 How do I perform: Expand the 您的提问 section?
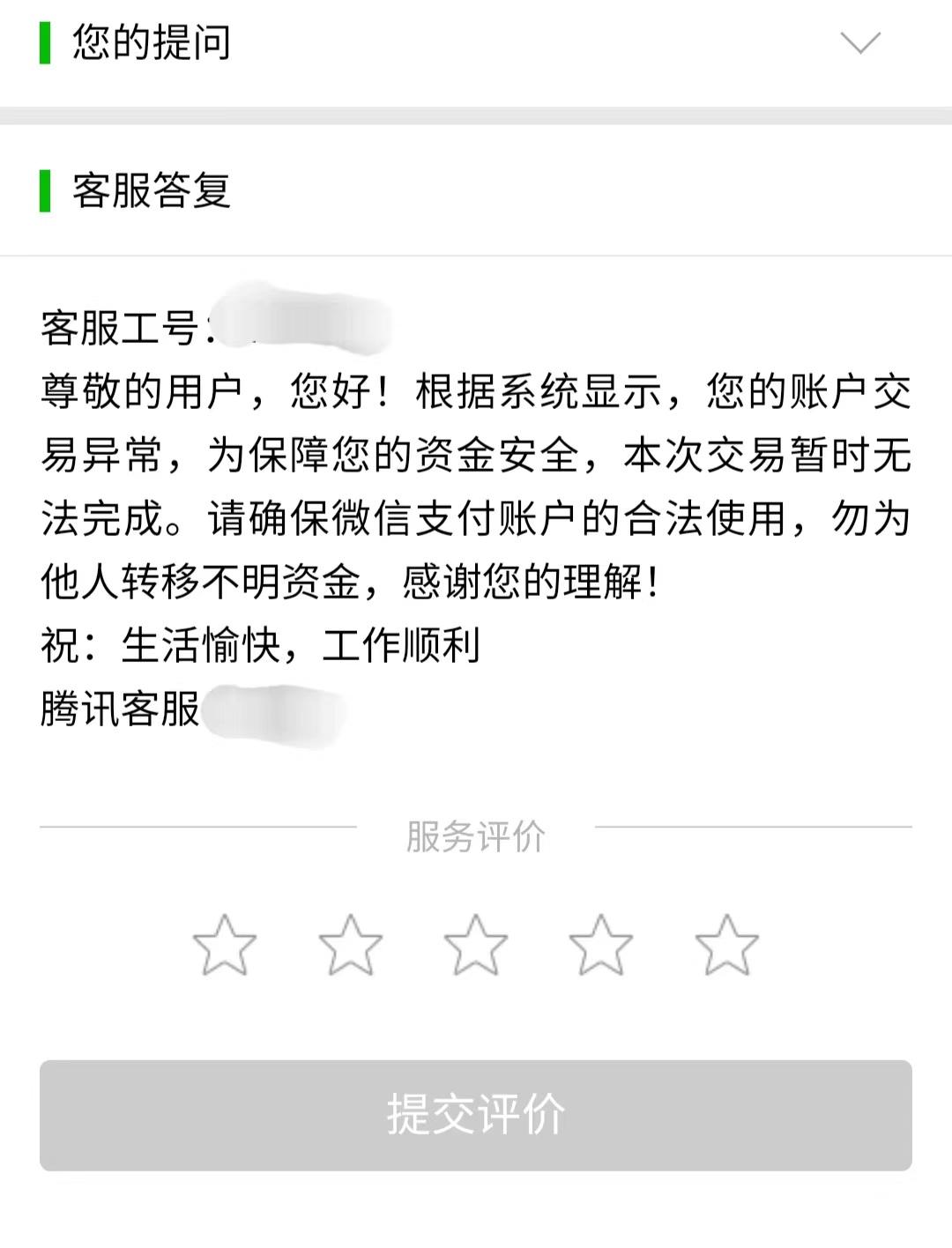860,42
